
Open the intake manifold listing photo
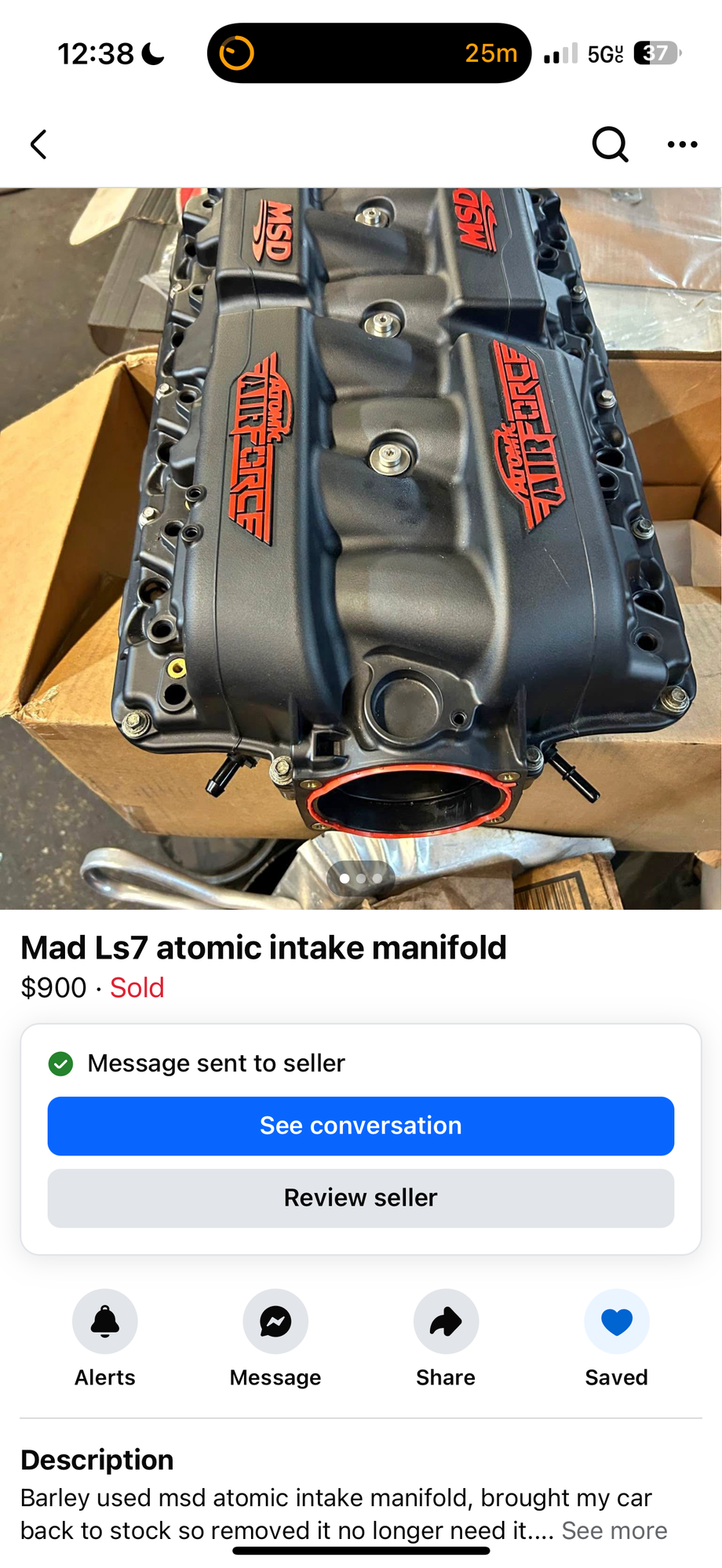point(361,510)
